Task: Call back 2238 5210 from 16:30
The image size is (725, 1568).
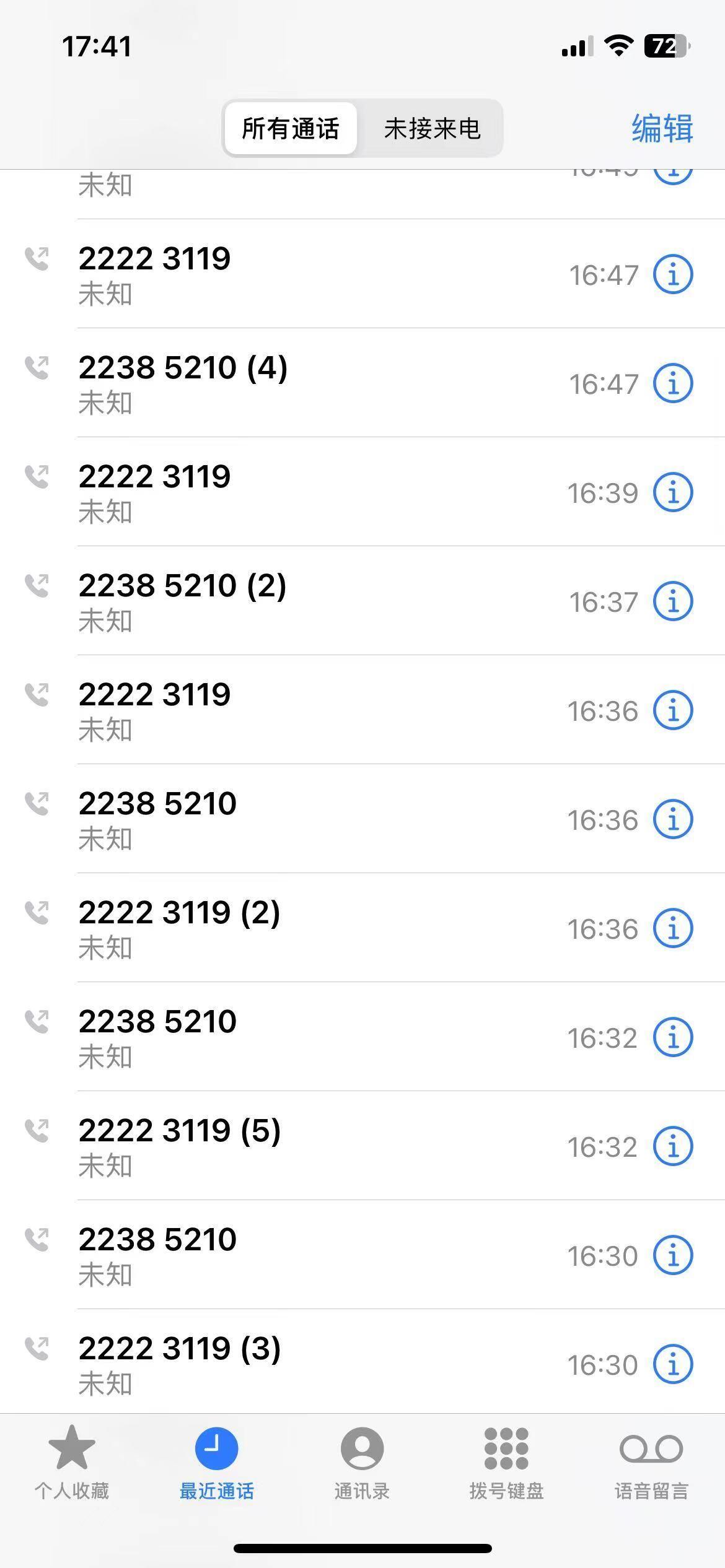Action: [x=362, y=1255]
